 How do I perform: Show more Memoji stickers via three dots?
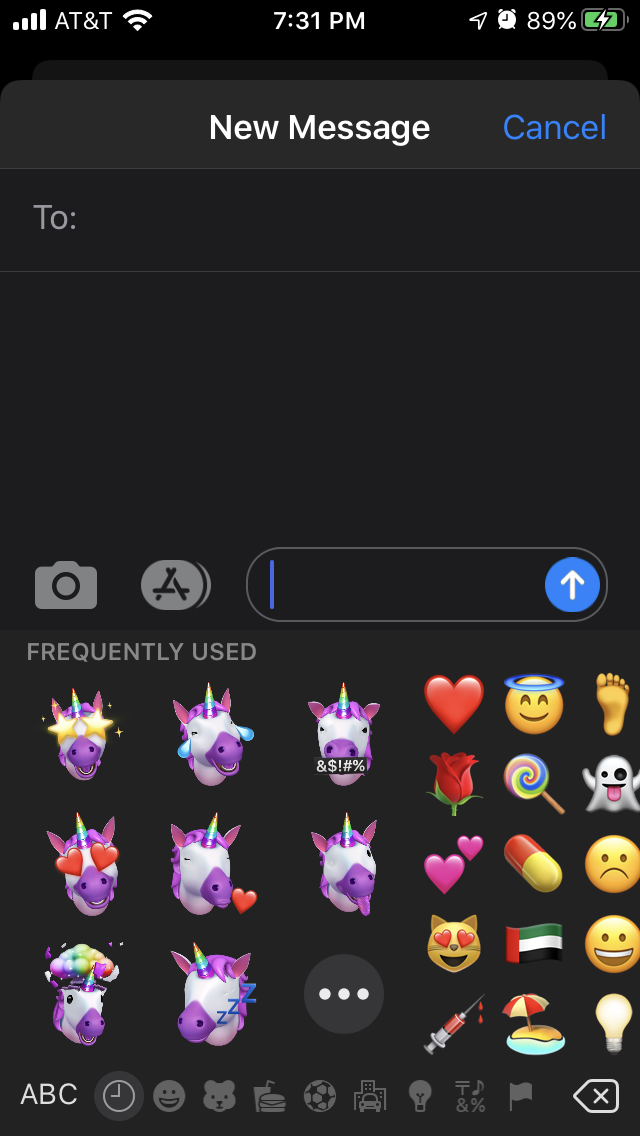(x=344, y=994)
